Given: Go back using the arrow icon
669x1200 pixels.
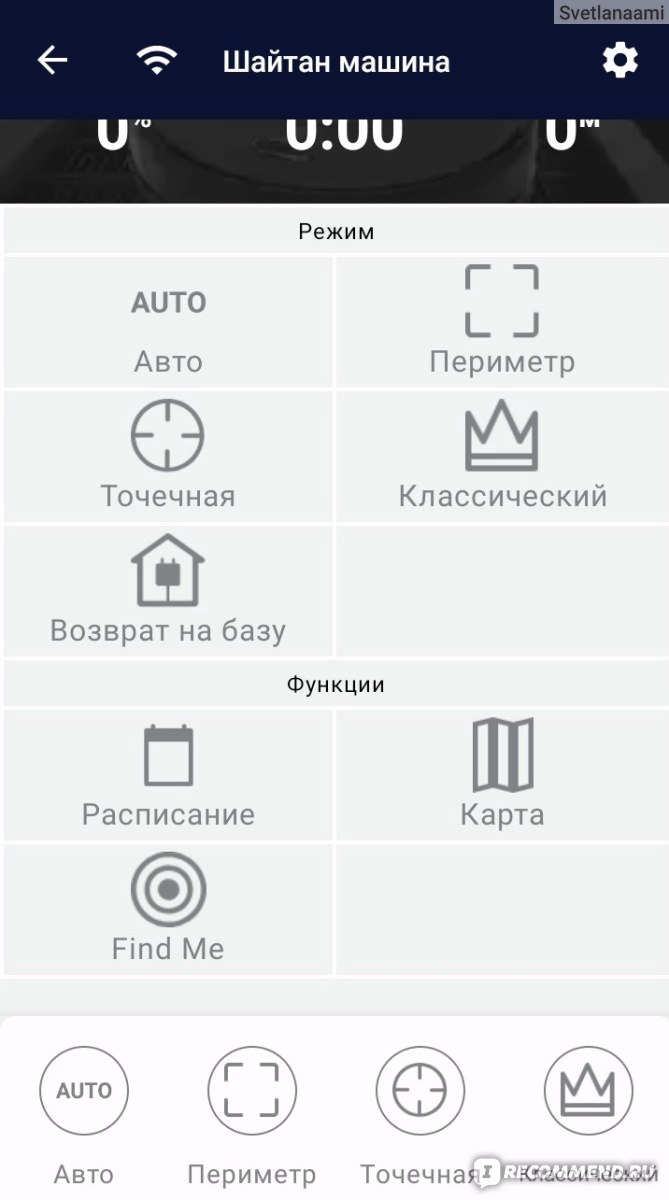Looking at the screenshot, I should (x=52, y=61).
